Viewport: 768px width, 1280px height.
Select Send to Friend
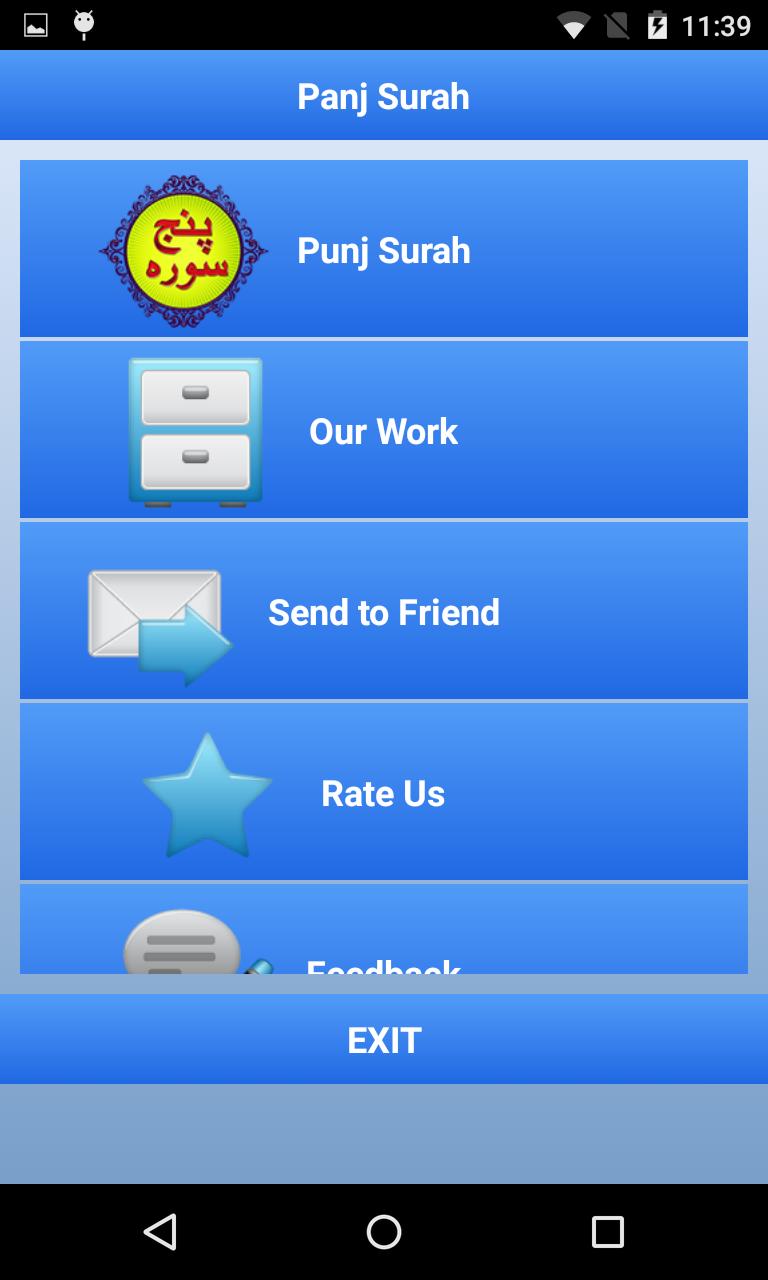click(383, 611)
